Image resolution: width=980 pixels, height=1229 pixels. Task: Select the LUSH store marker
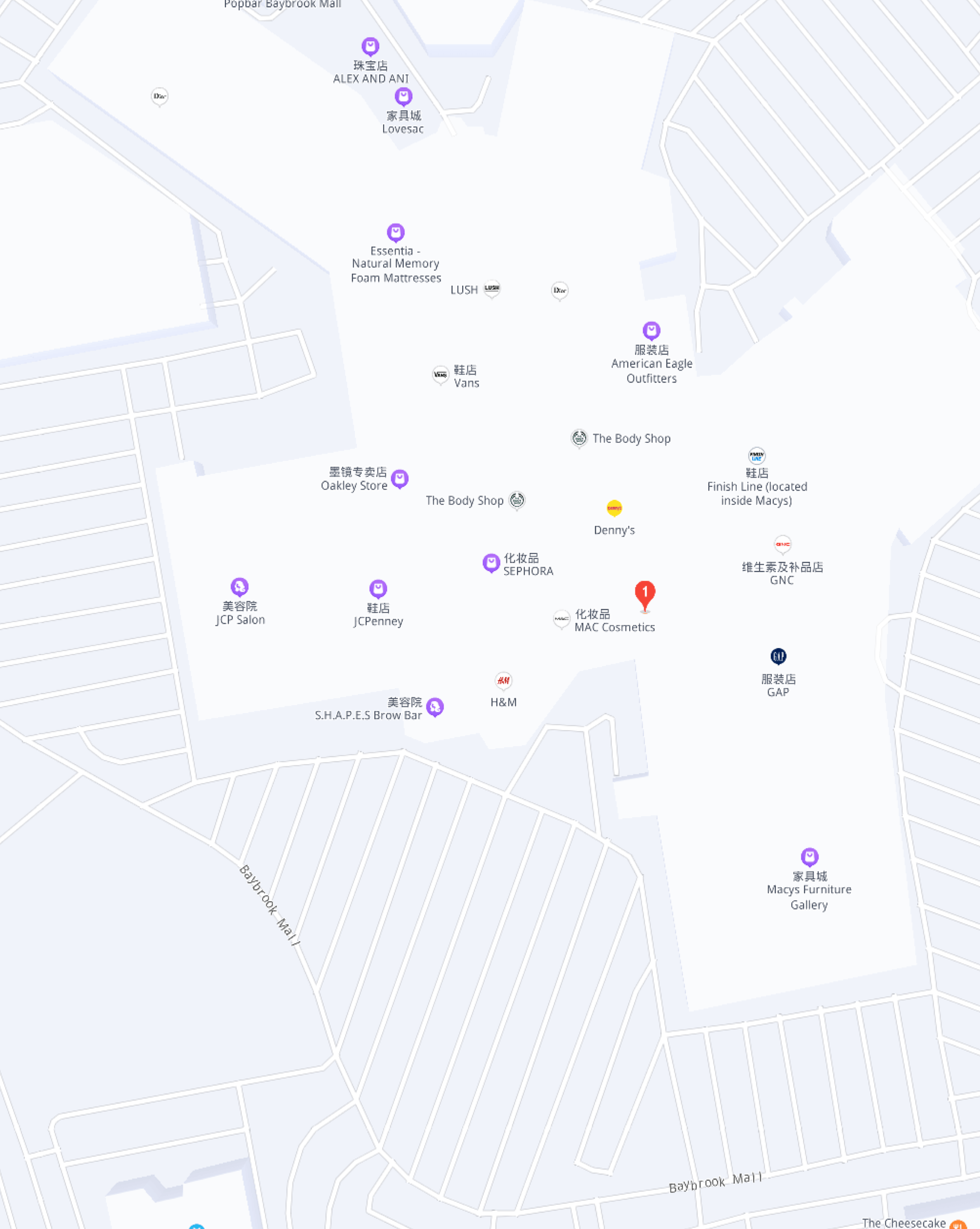point(491,289)
